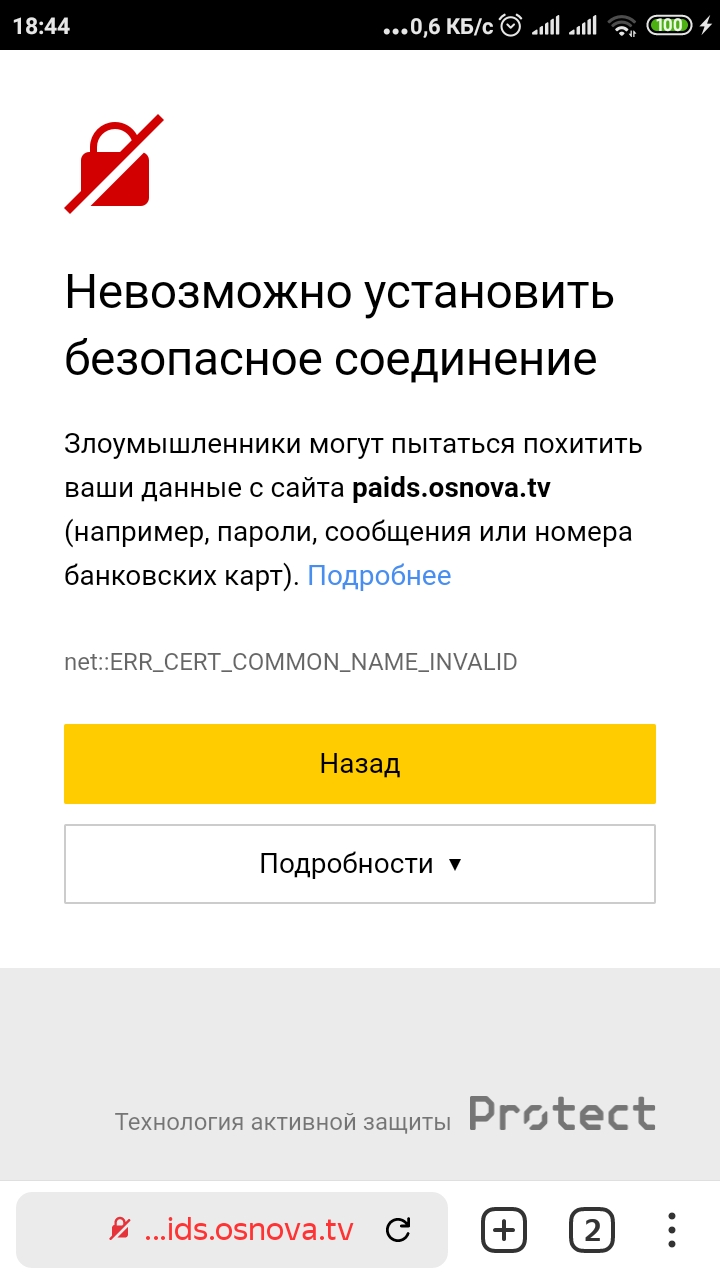
Task: Tap the address bar showing ids.osnova.tv
Action: click(x=250, y=1230)
